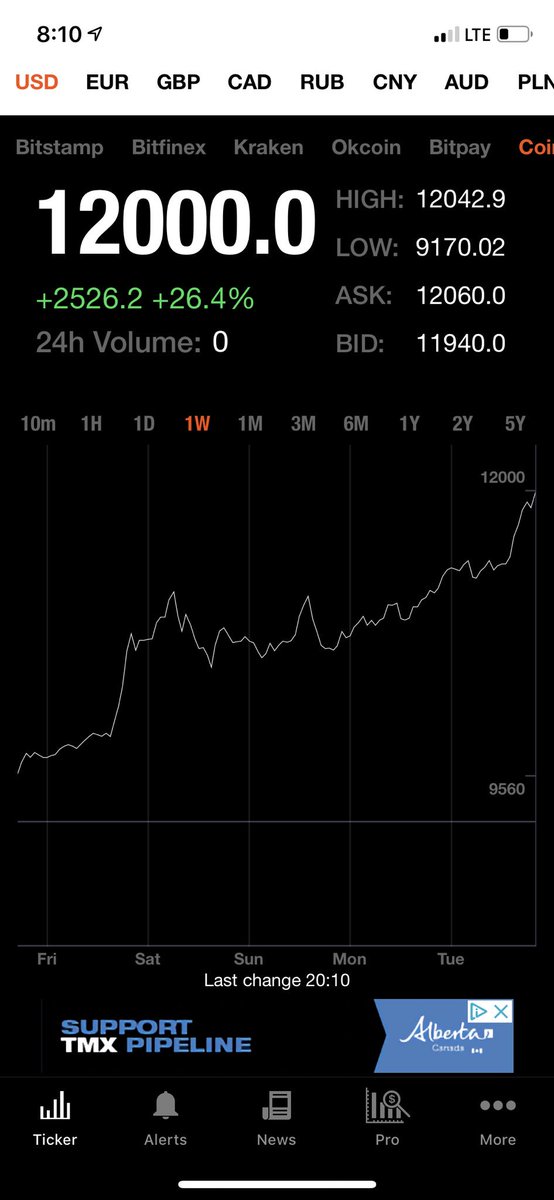Open the Support TMX Pipeline ad banner
This screenshot has width=554, height=1200.
(x=277, y=1036)
